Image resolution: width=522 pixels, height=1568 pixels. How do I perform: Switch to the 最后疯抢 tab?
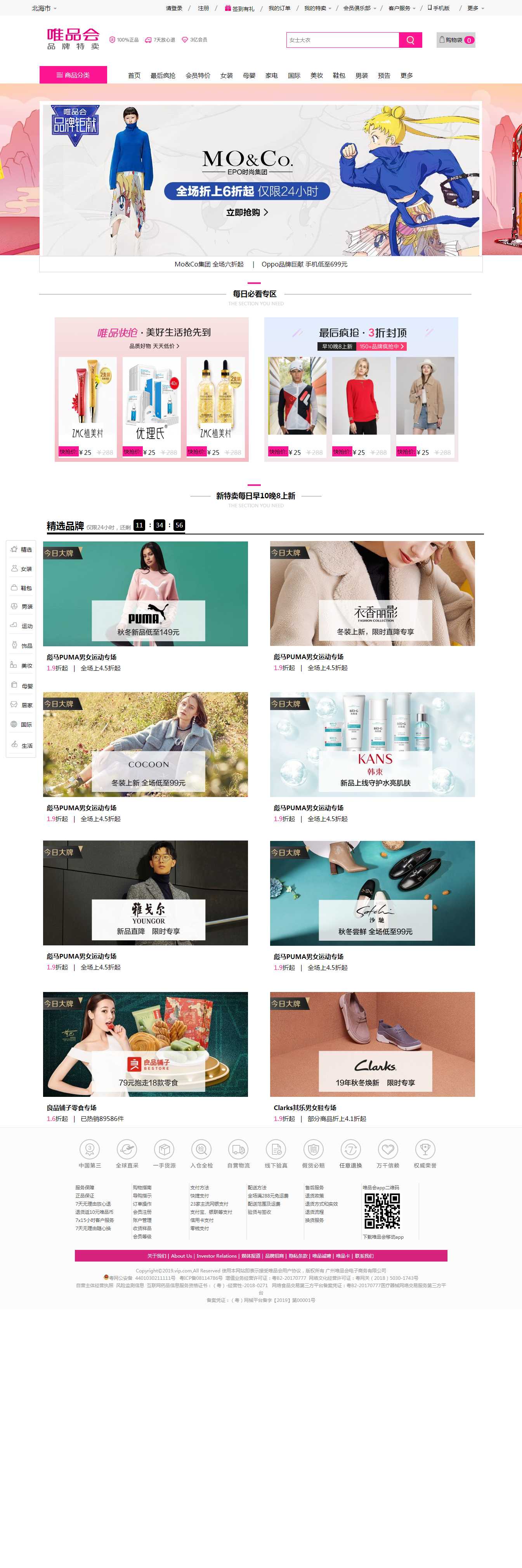pyautogui.click(x=163, y=75)
